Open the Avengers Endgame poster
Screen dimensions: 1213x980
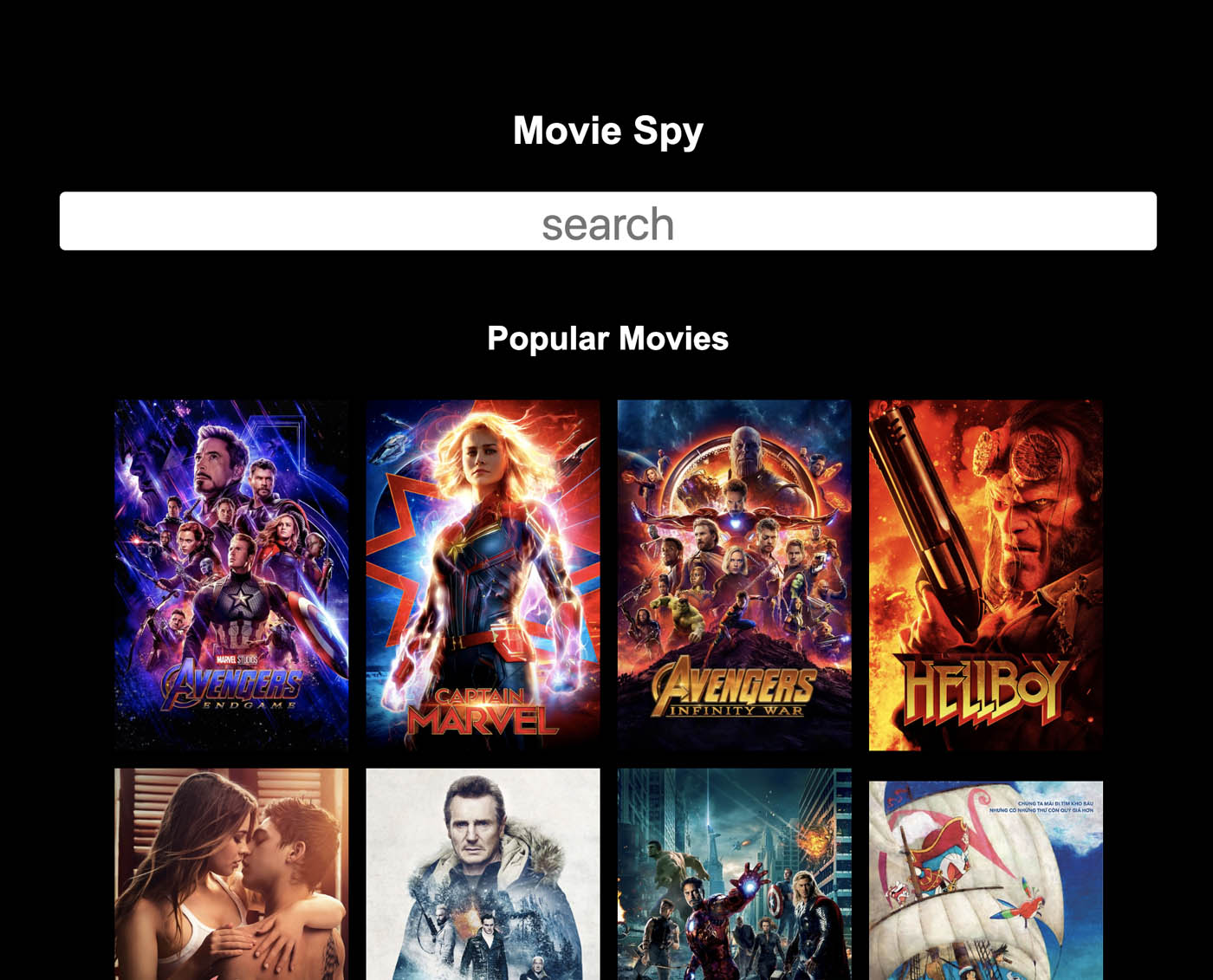pyautogui.click(x=231, y=574)
